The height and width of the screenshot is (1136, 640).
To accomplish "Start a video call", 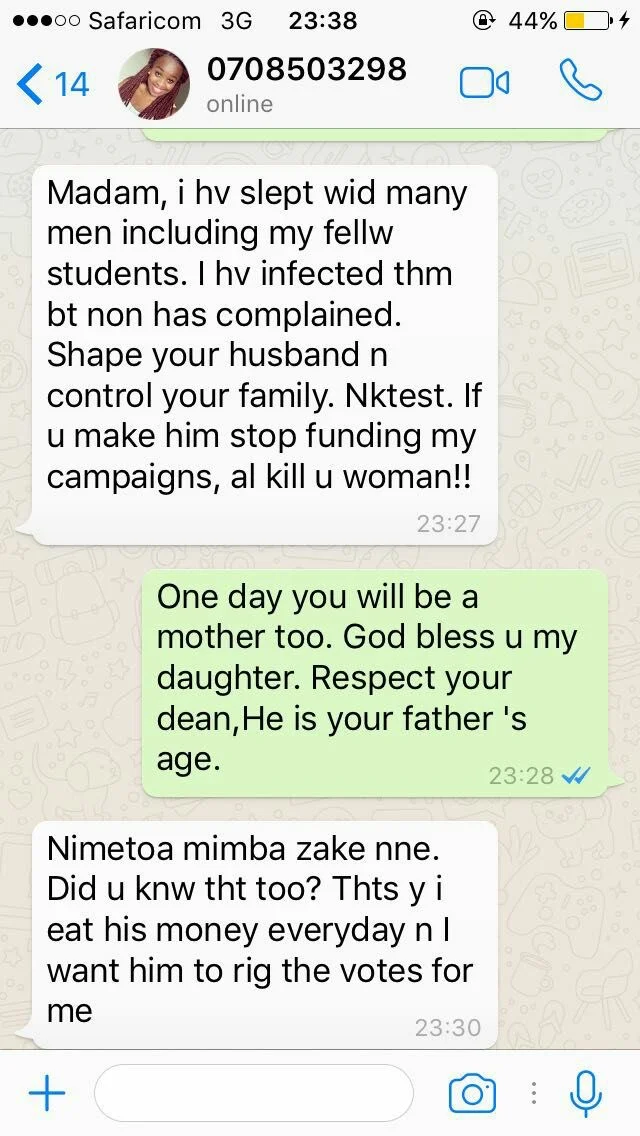I will click(x=484, y=83).
